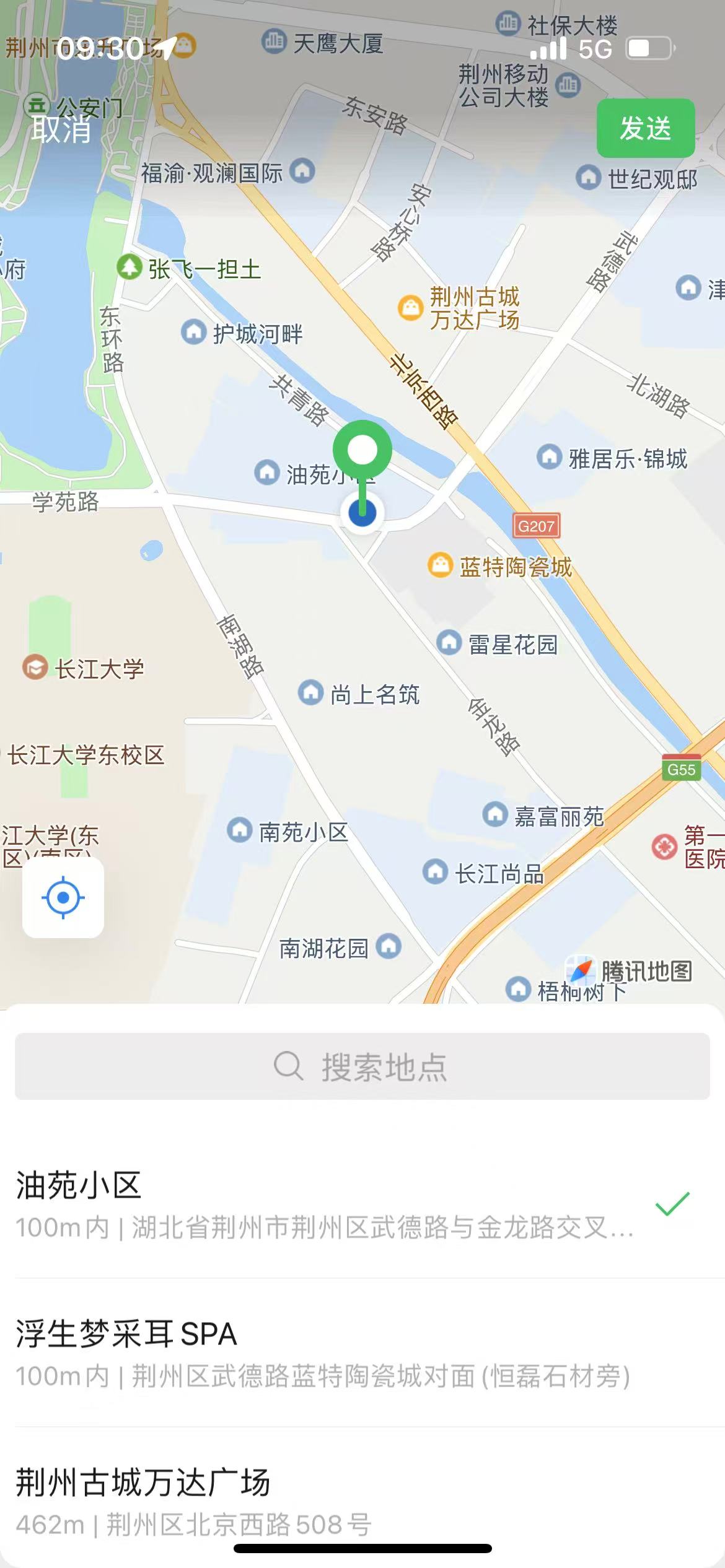The height and width of the screenshot is (1568, 725).
Task: Tap the 第一医院 hospital icon at map right
Action: coord(665,845)
